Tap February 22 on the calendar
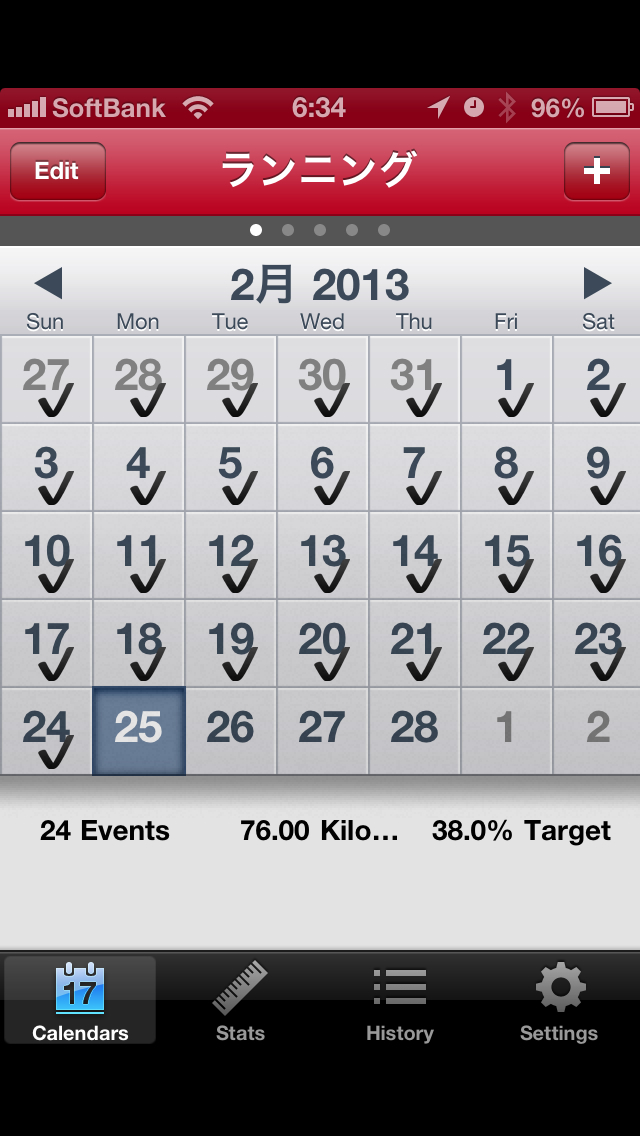Viewport: 640px width, 1136px height. click(506, 643)
